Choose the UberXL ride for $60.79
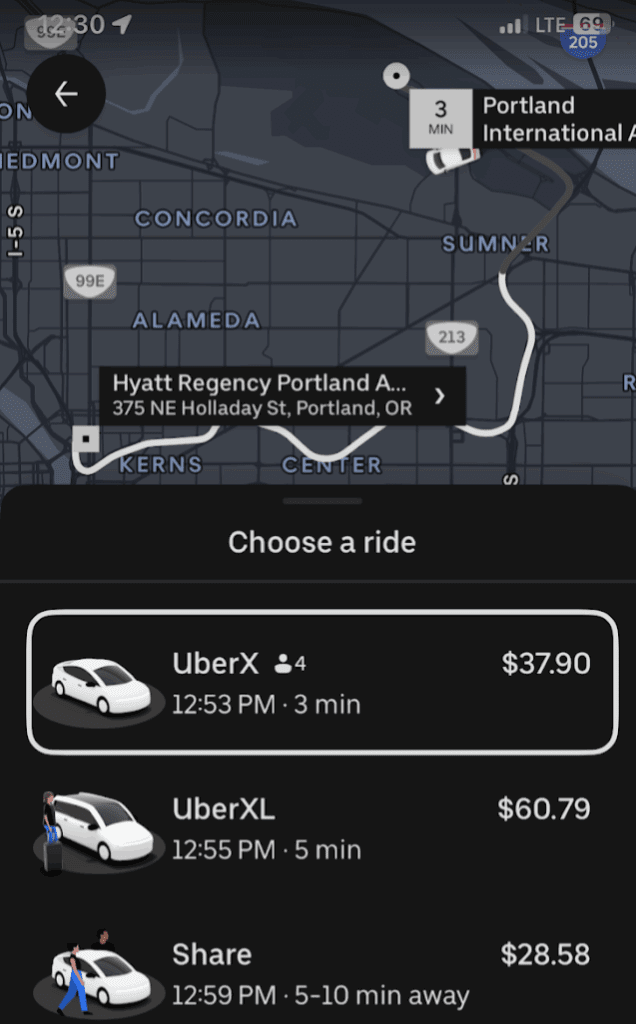The width and height of the screenshot is (636, 1024). 321,829
